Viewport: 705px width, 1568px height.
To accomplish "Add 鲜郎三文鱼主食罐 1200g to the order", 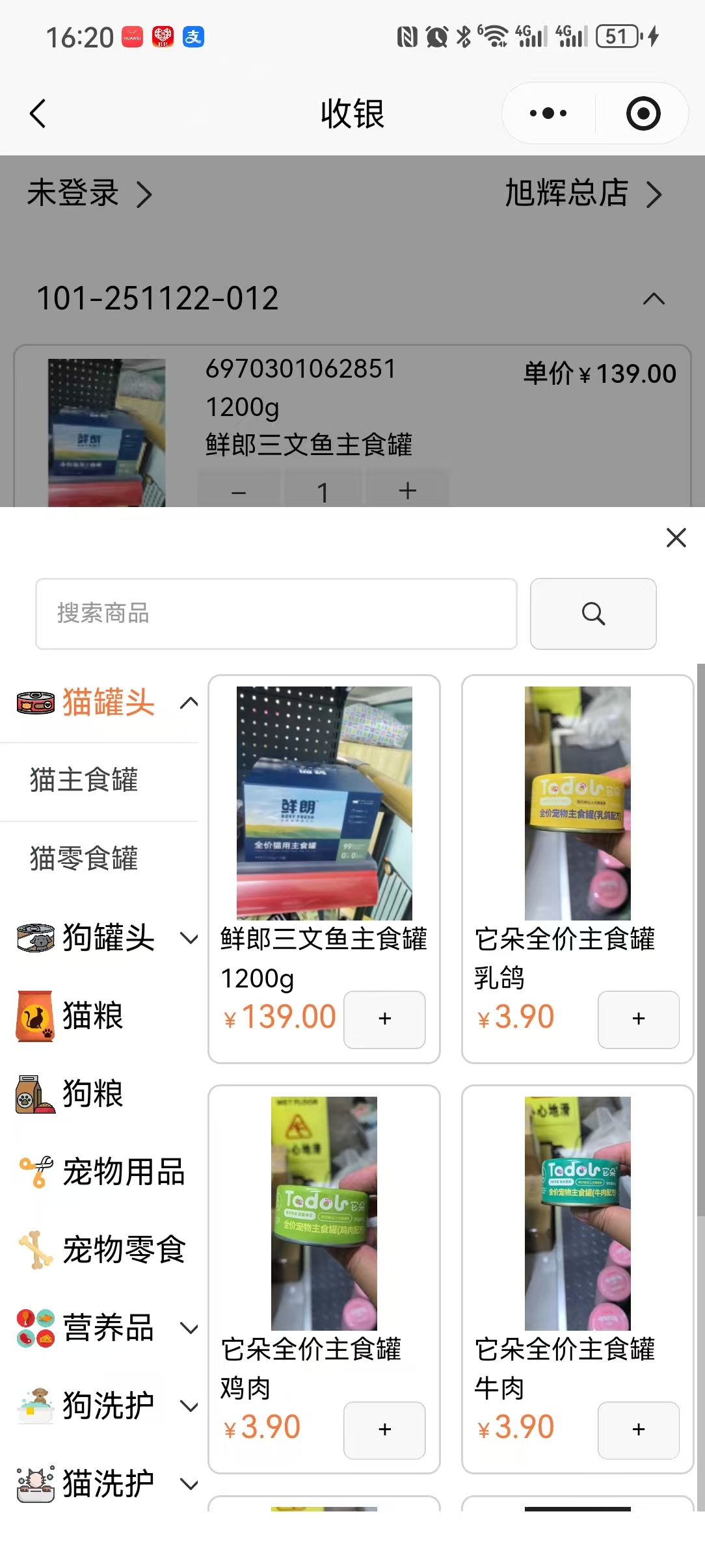I will pyautogui.click(x=384, y=1019).
